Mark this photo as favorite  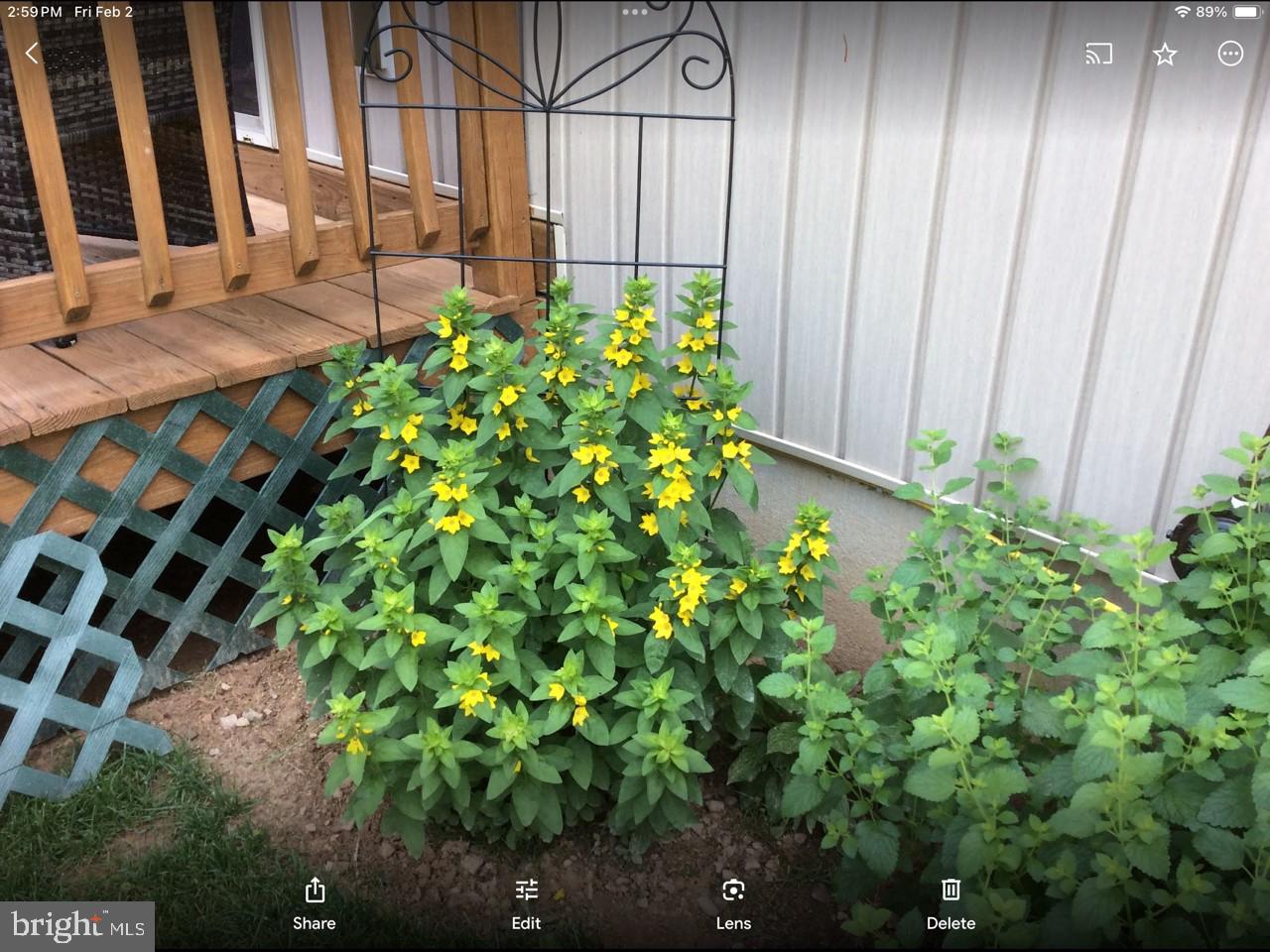(x=1165, y=55)
